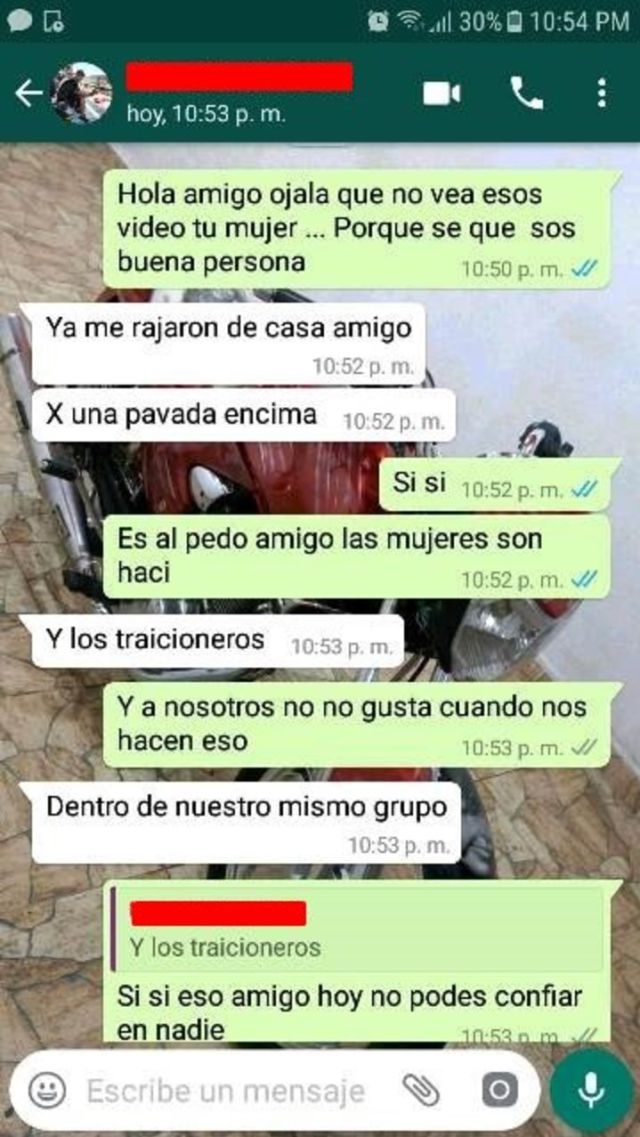Start a video call
This screenshot has width=640, height=1137.
(441, 93)
